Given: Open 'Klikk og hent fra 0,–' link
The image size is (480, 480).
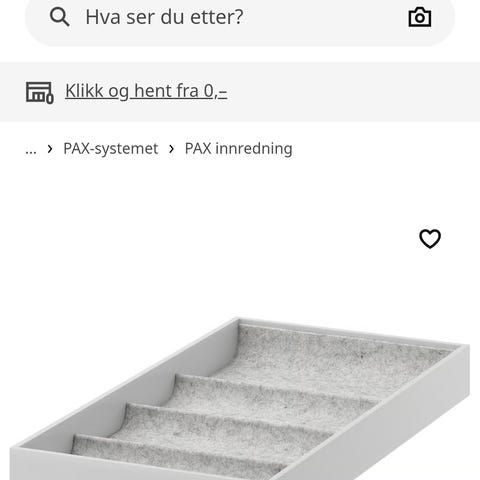Looking at the screenshot, I should click(x=146, y=91).
